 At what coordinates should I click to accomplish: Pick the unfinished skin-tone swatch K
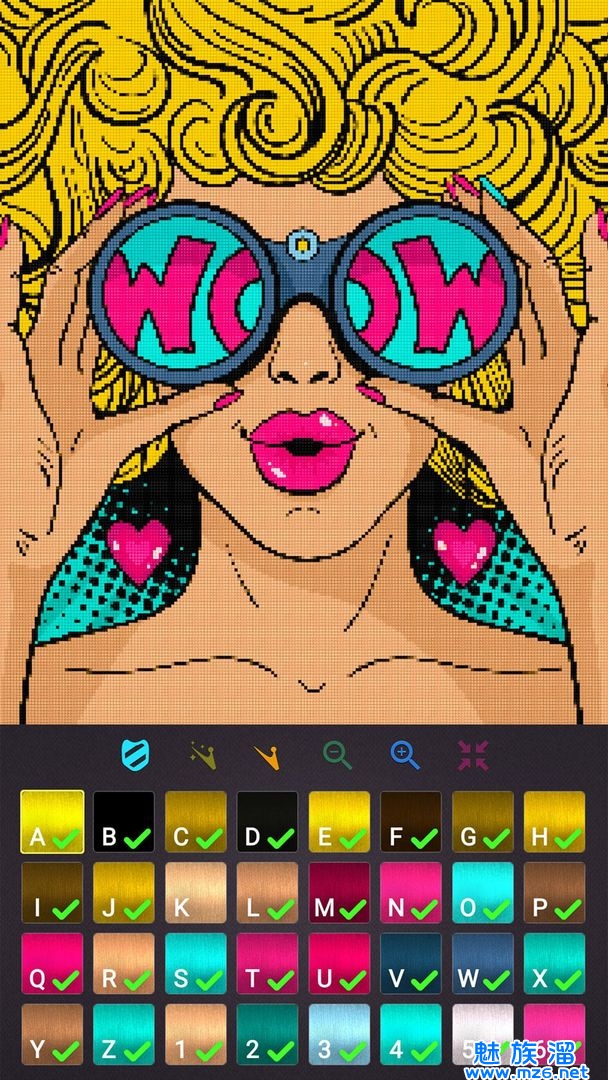tap(196, 893)
